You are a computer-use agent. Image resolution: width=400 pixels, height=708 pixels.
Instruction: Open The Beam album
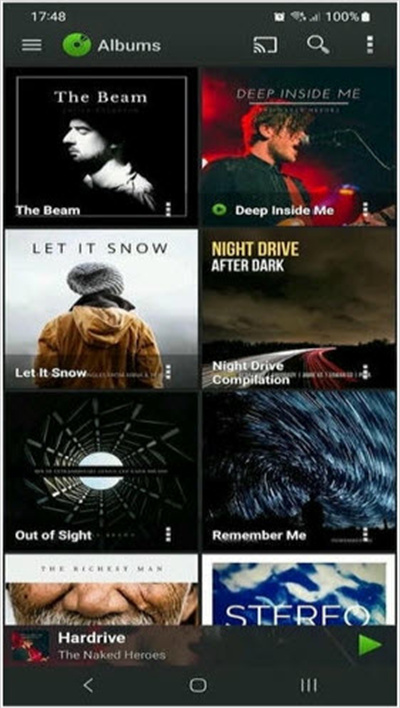[x=101, y=146]
